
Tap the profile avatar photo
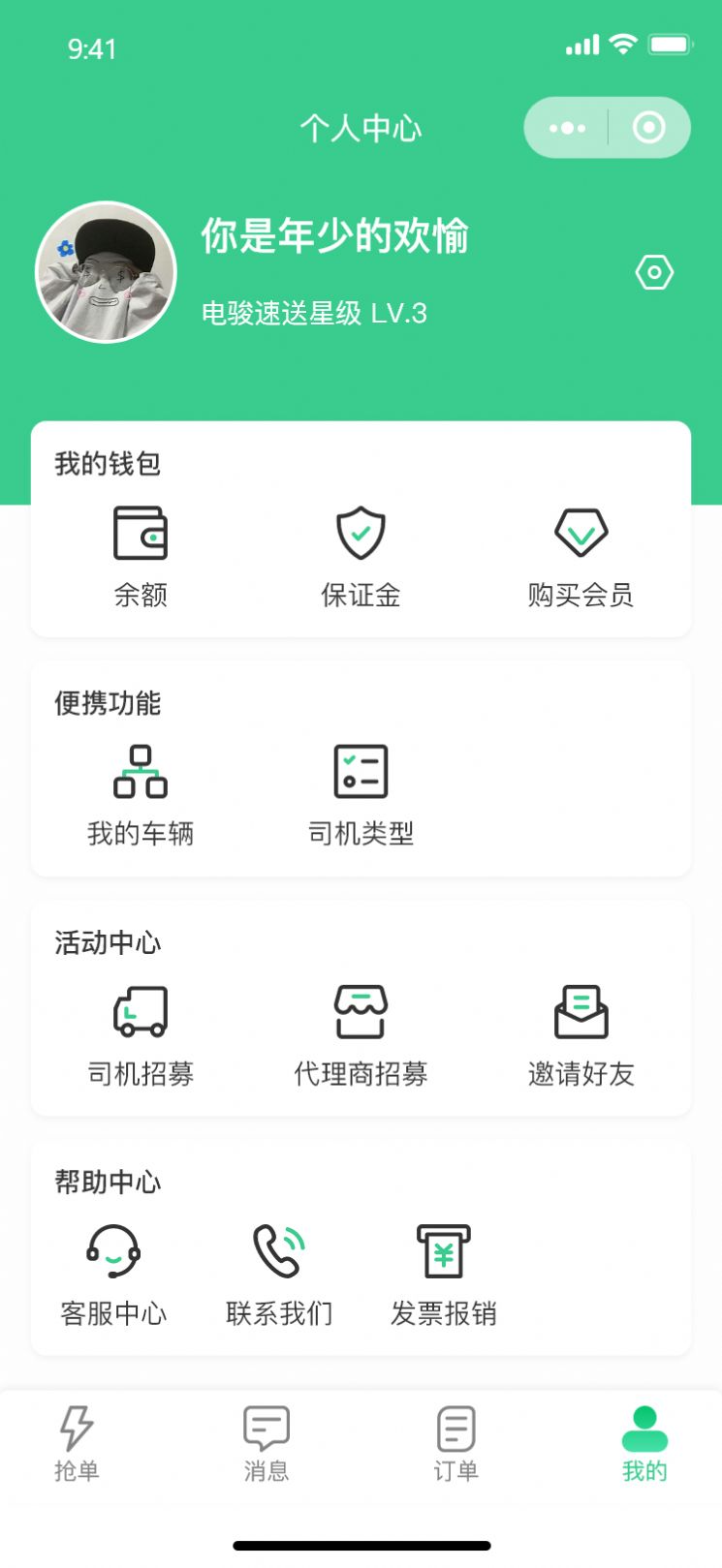[x=106, y=272]
